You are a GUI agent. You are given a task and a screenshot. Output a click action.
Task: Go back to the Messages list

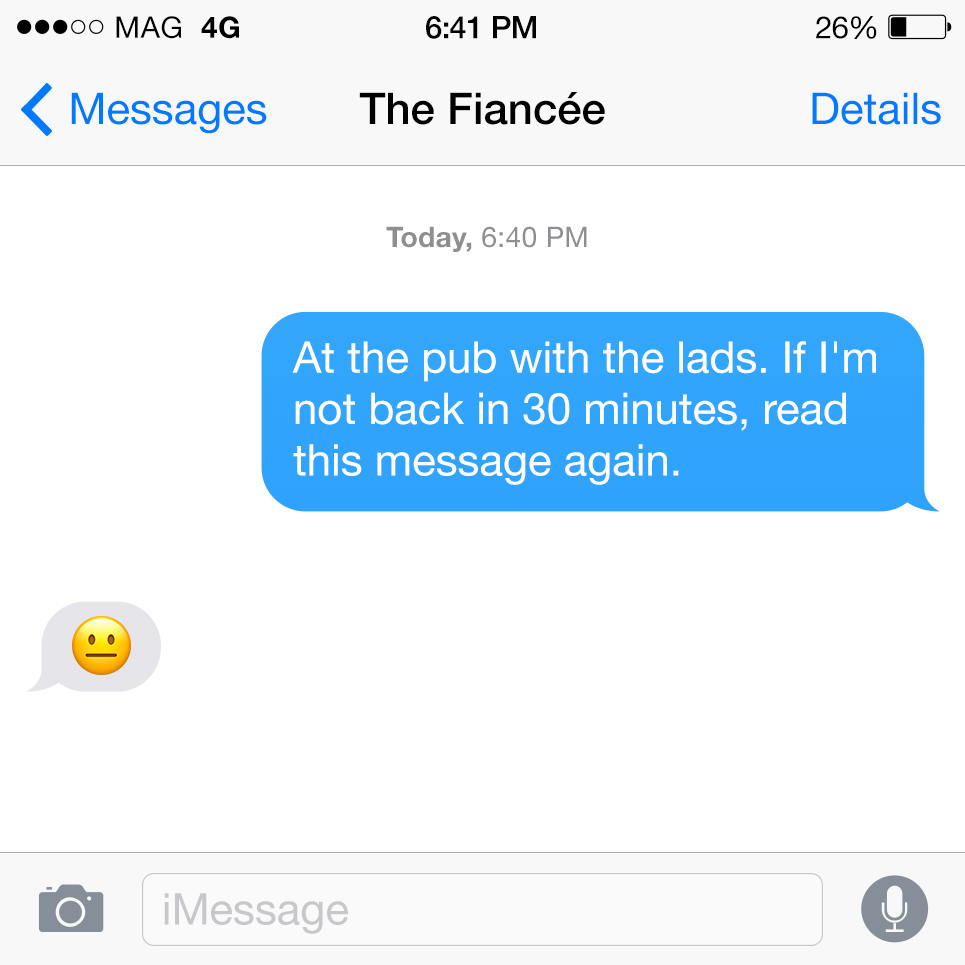[144, 110]
